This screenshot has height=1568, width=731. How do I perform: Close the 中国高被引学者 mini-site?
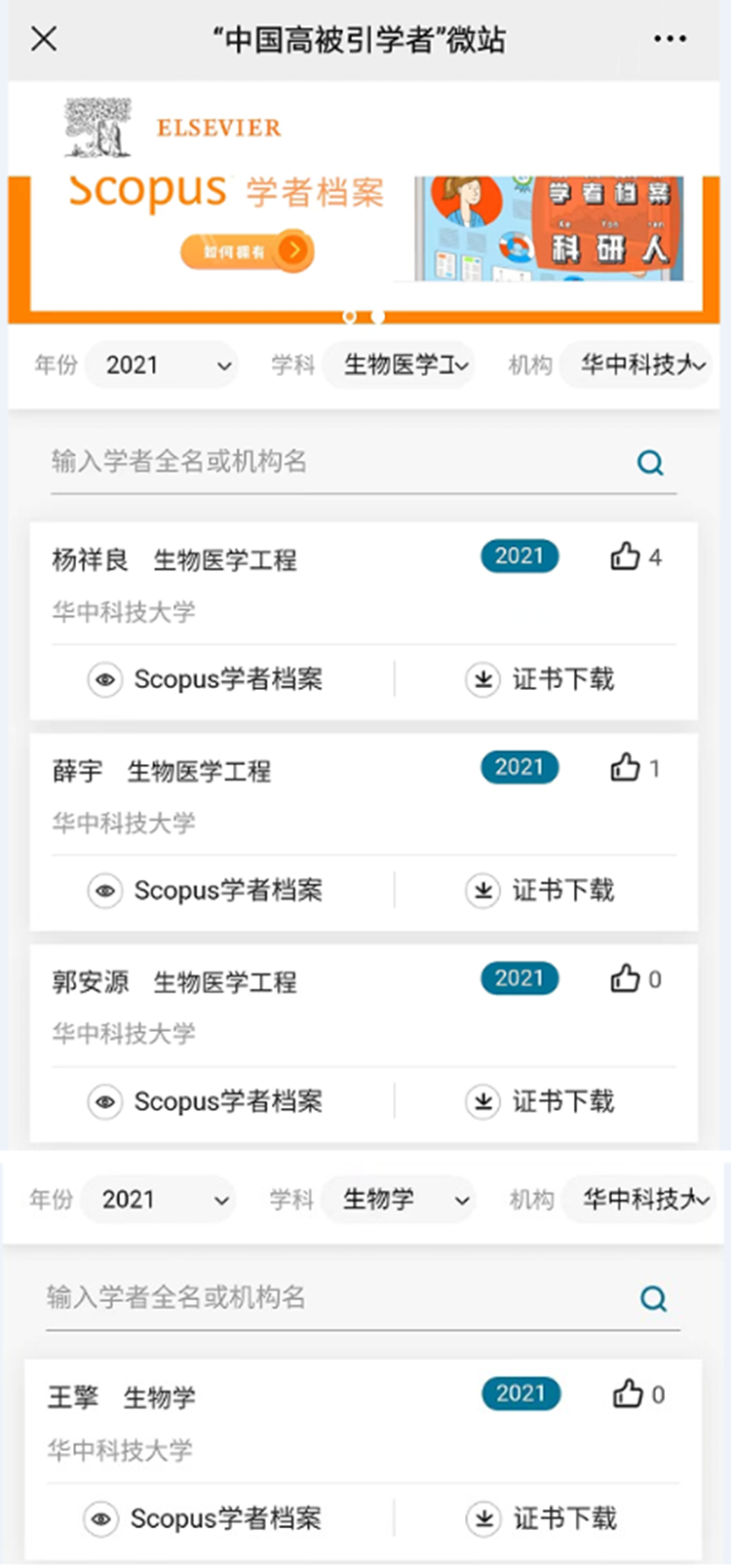(44, 39)
